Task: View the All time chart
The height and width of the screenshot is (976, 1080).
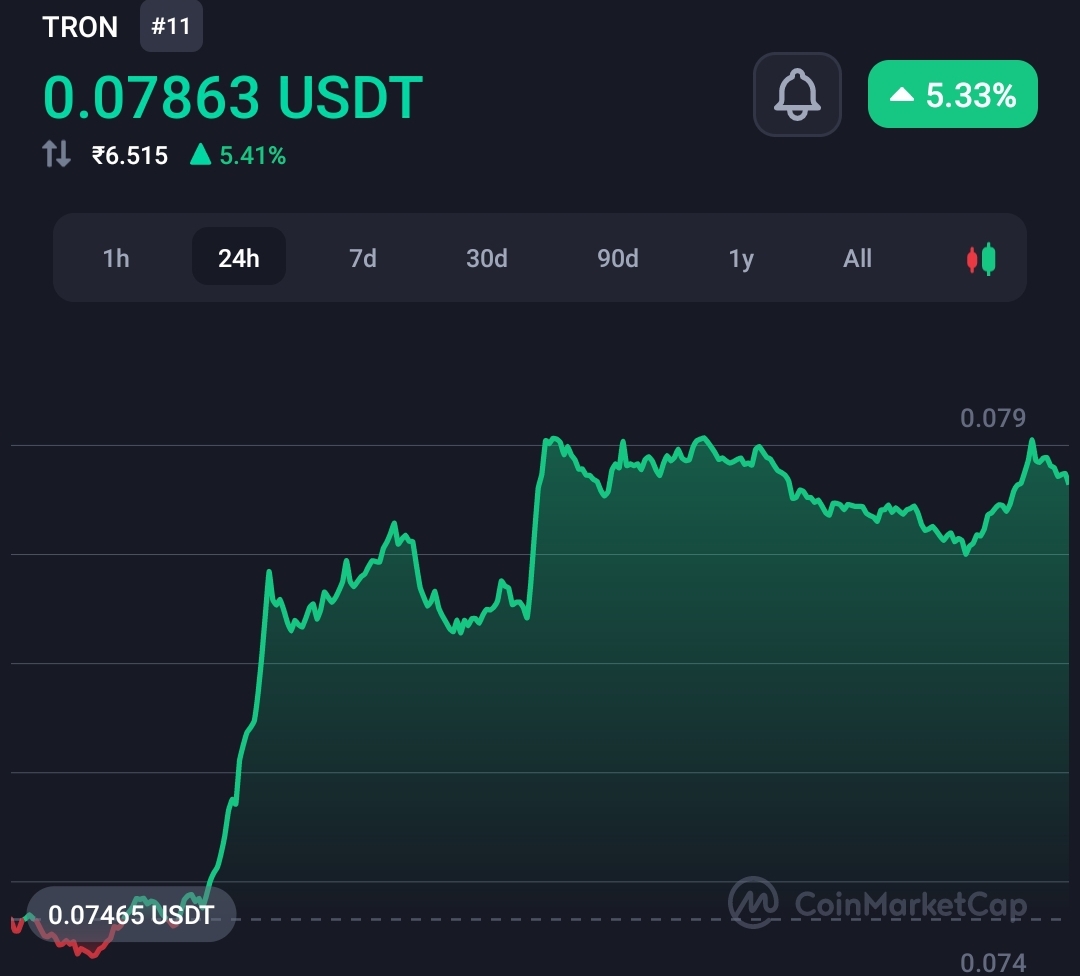Action: (857, 258)
